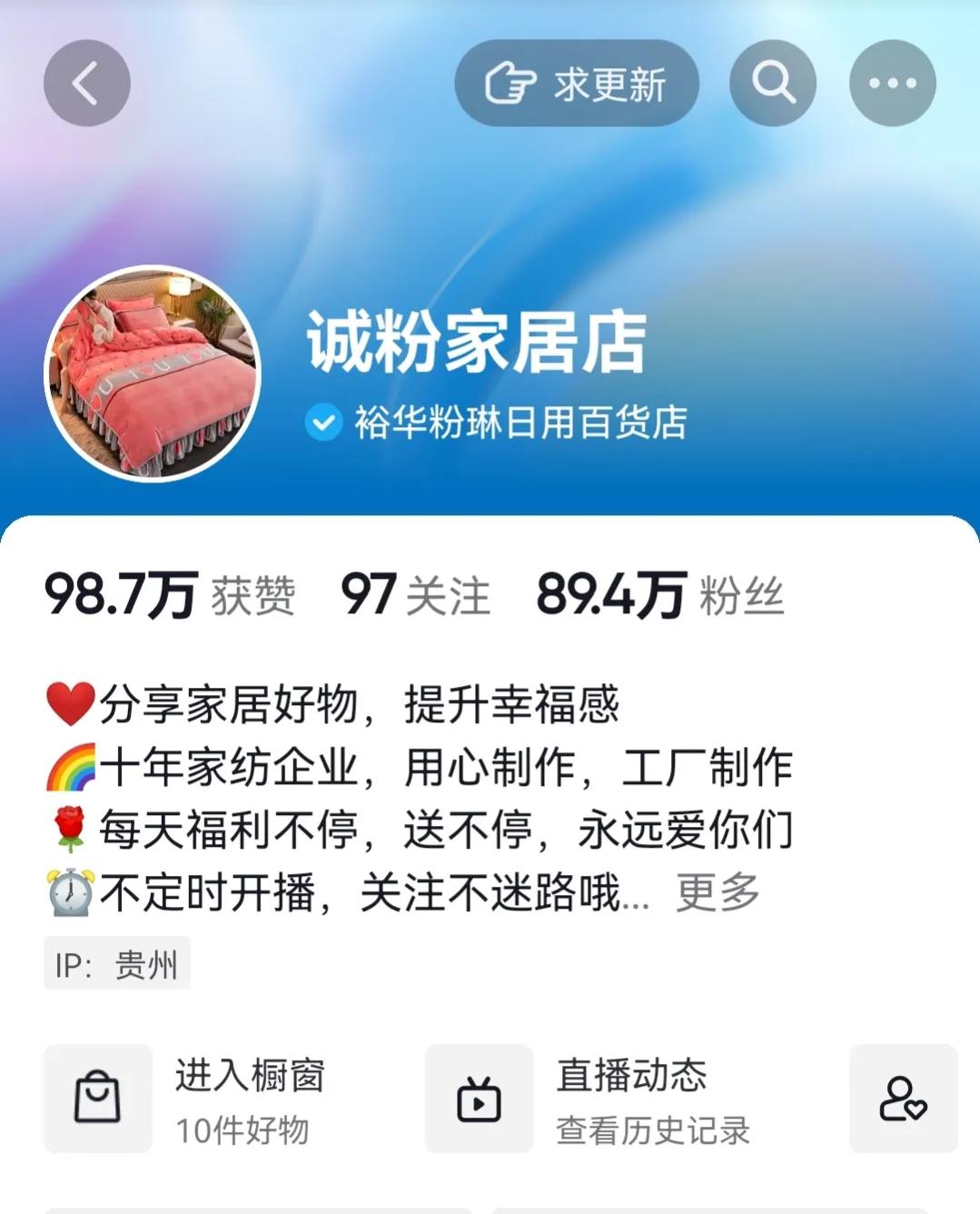Tap the alarm clock emoji in bio
This screenshot has width=980, height=1214.
(71, 894)
